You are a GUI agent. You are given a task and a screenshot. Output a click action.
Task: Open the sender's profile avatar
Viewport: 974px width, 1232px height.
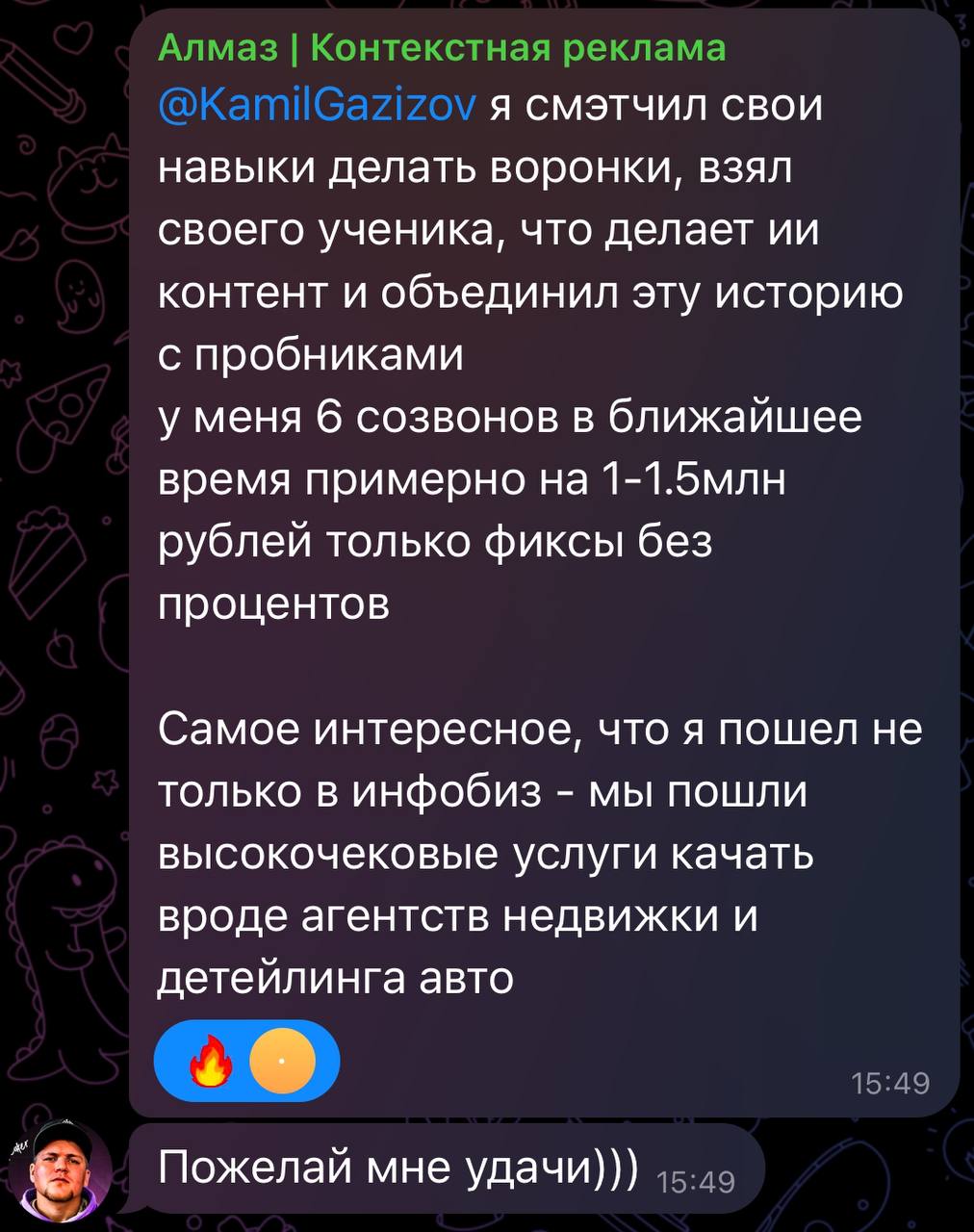(x=67, y=1168)
